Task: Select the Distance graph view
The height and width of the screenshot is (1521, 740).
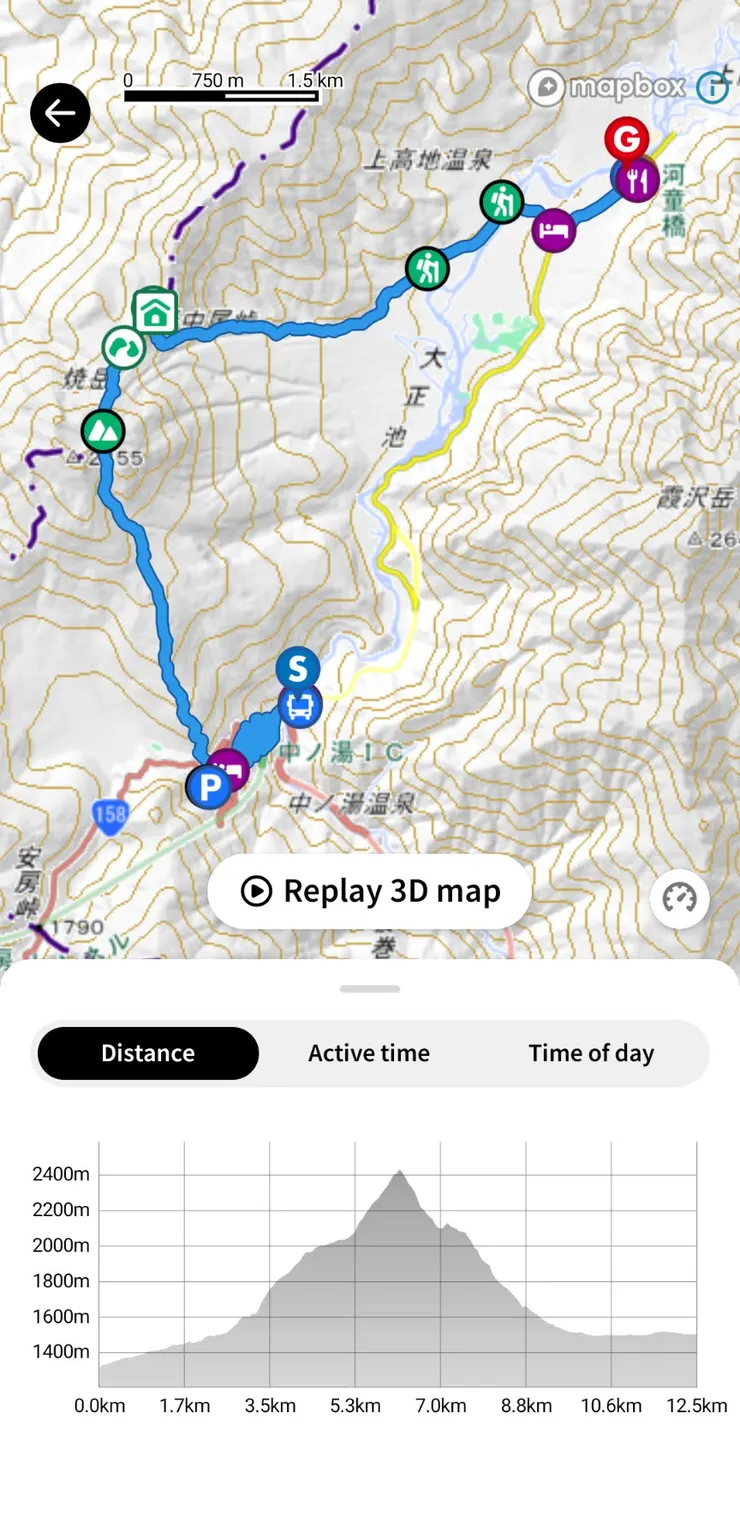Action: [x=148, y=1053]
